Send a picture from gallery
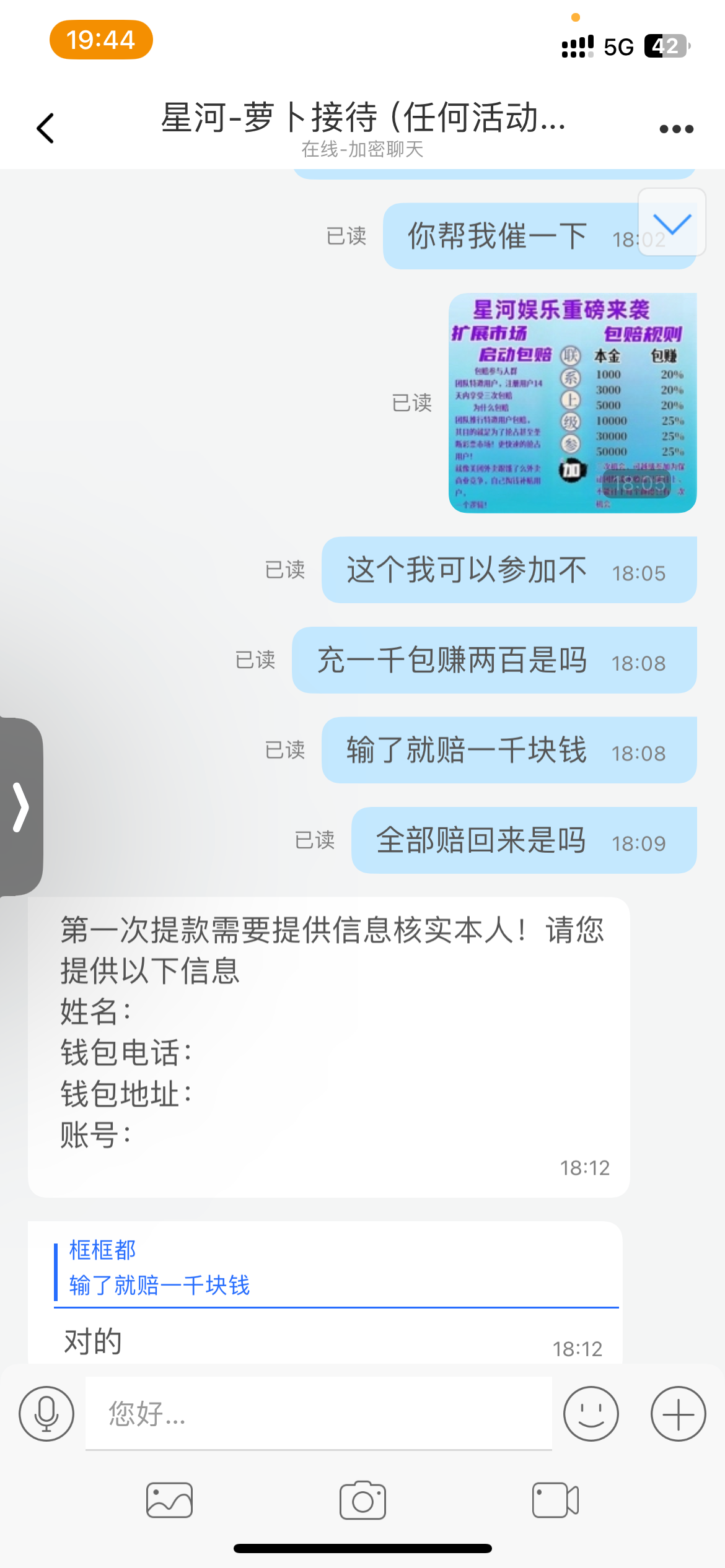The image size is (725, 1568). (169, 1500)
